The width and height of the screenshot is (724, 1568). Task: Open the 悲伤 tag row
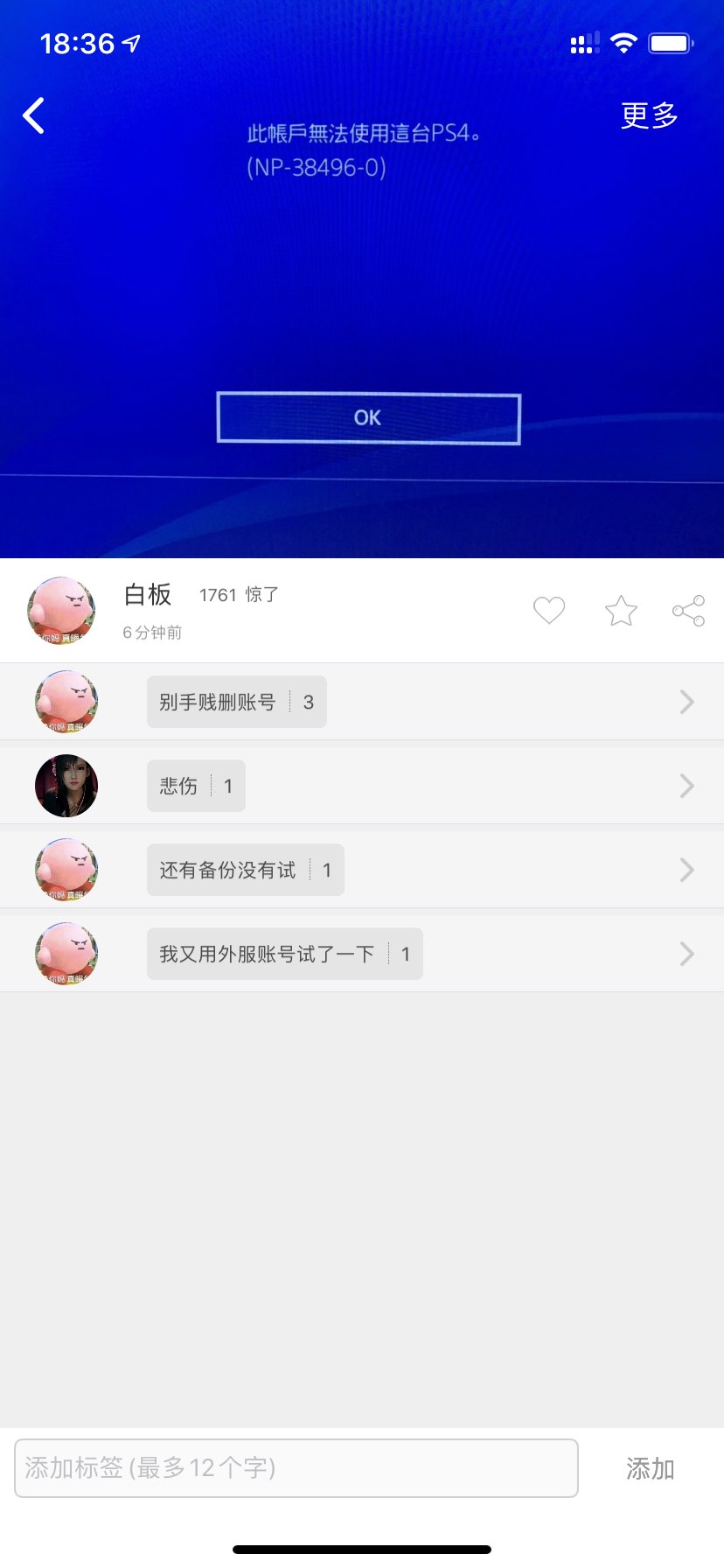point(362,786)
